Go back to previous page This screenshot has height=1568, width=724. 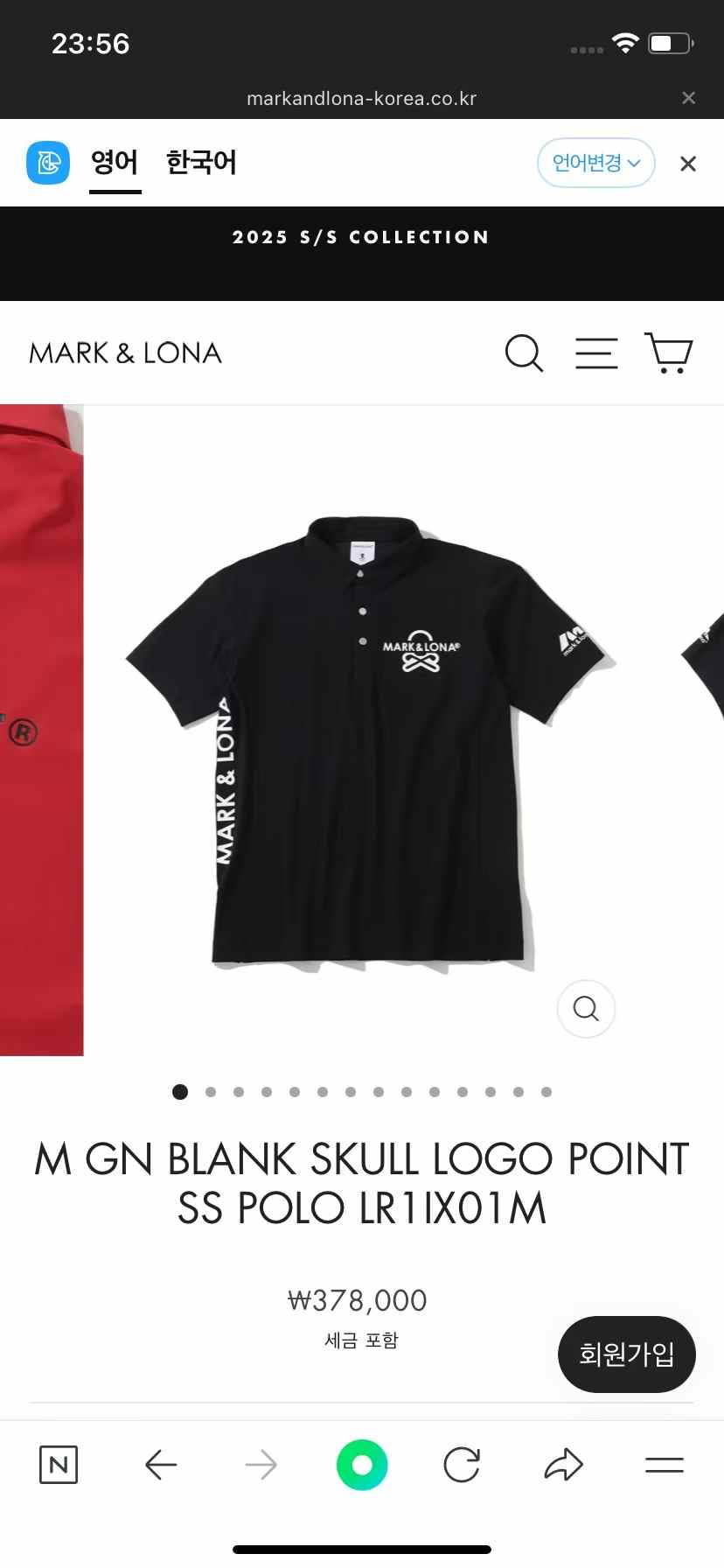click(x=161, y=1465)
